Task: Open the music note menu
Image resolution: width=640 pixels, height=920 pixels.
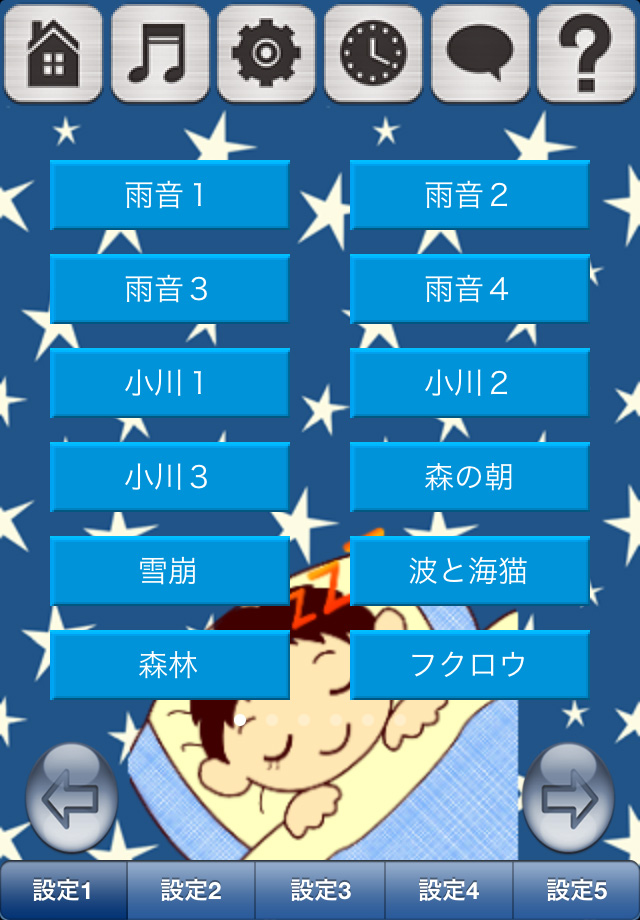Action: pos(160,53)
